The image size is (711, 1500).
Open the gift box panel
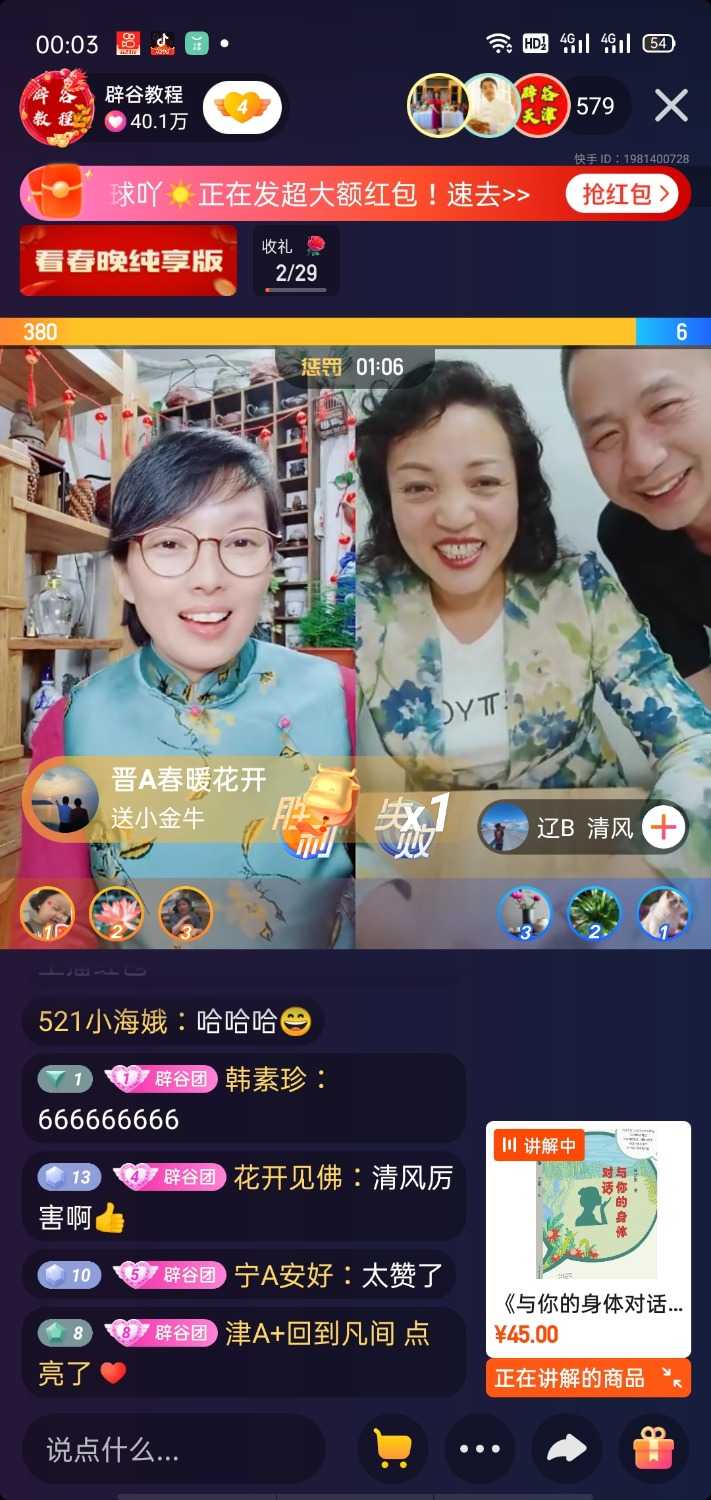(x=654, y=1448)
